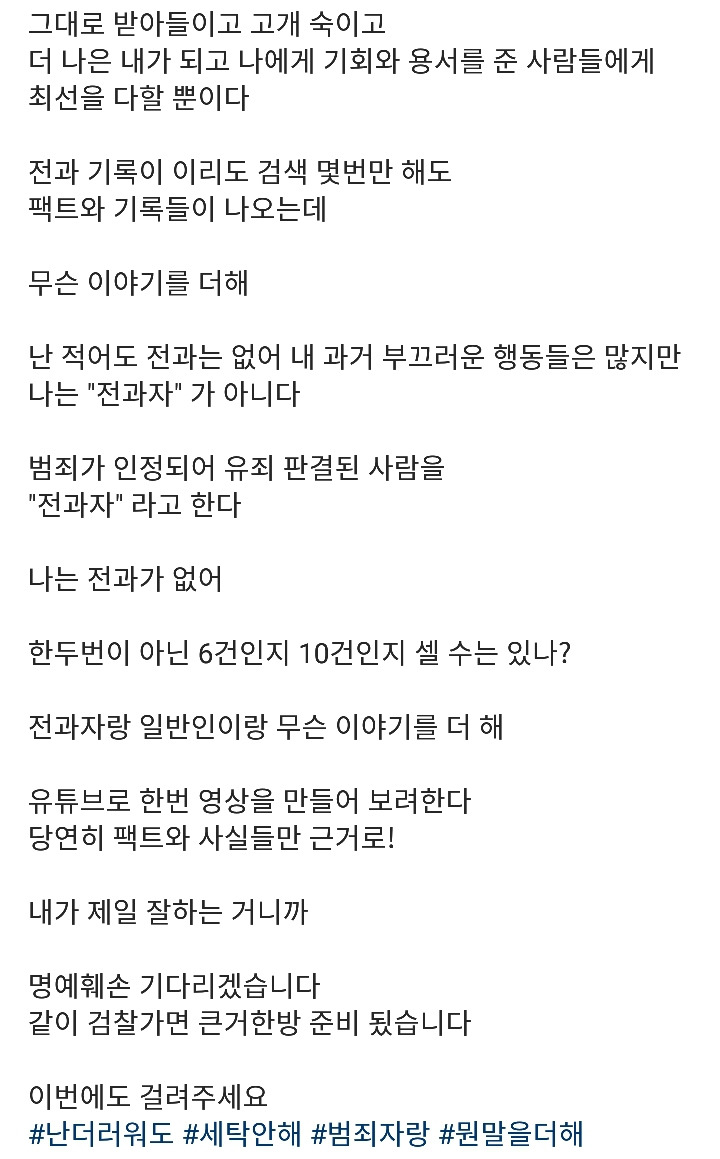The height and width of the screenshot is (1159, 720).
Task: Open the #난더러워도 hashtag
Action: pos(100,1133)
